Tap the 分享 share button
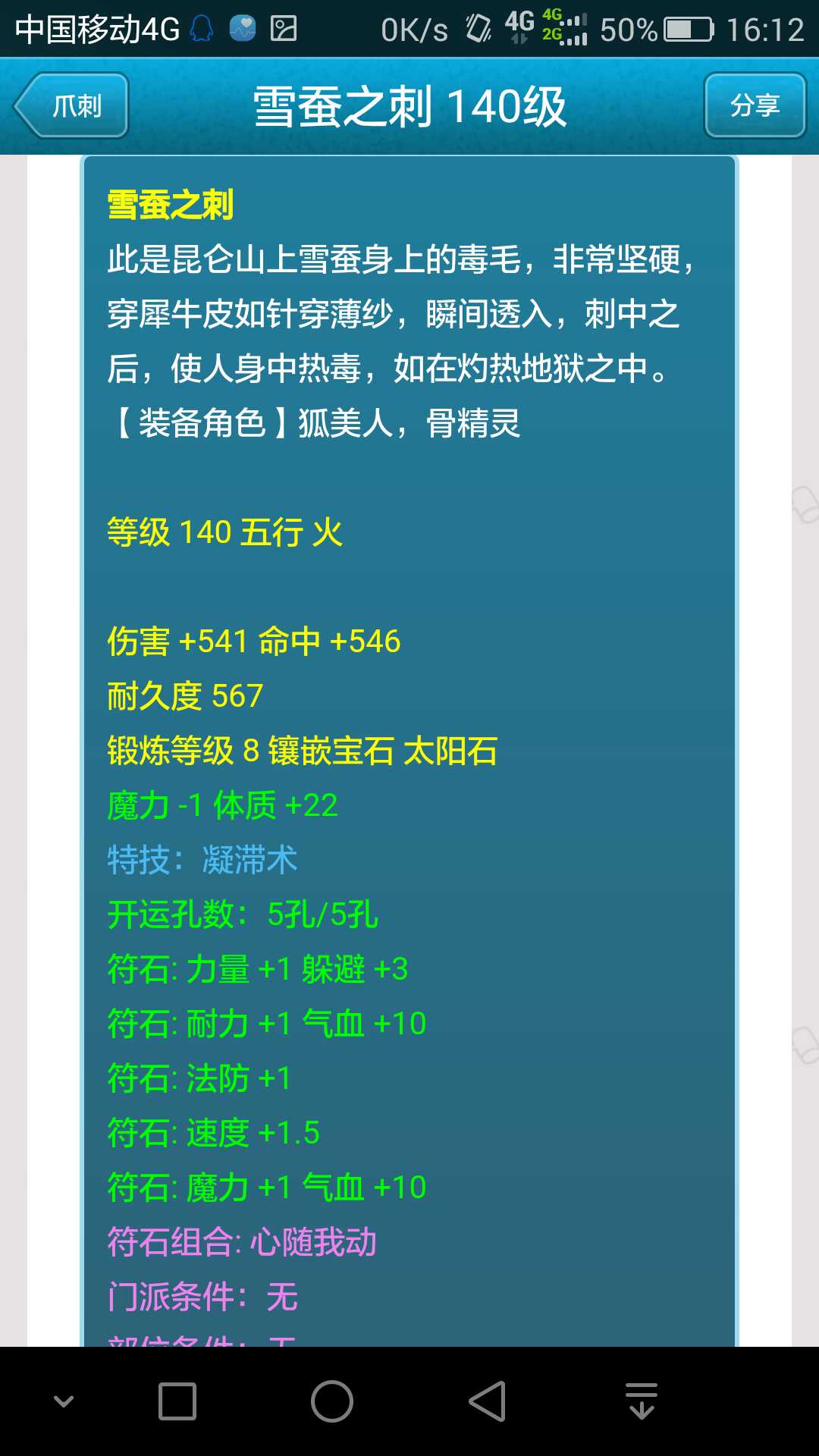The image size is (819, 1456). [755, 105]
